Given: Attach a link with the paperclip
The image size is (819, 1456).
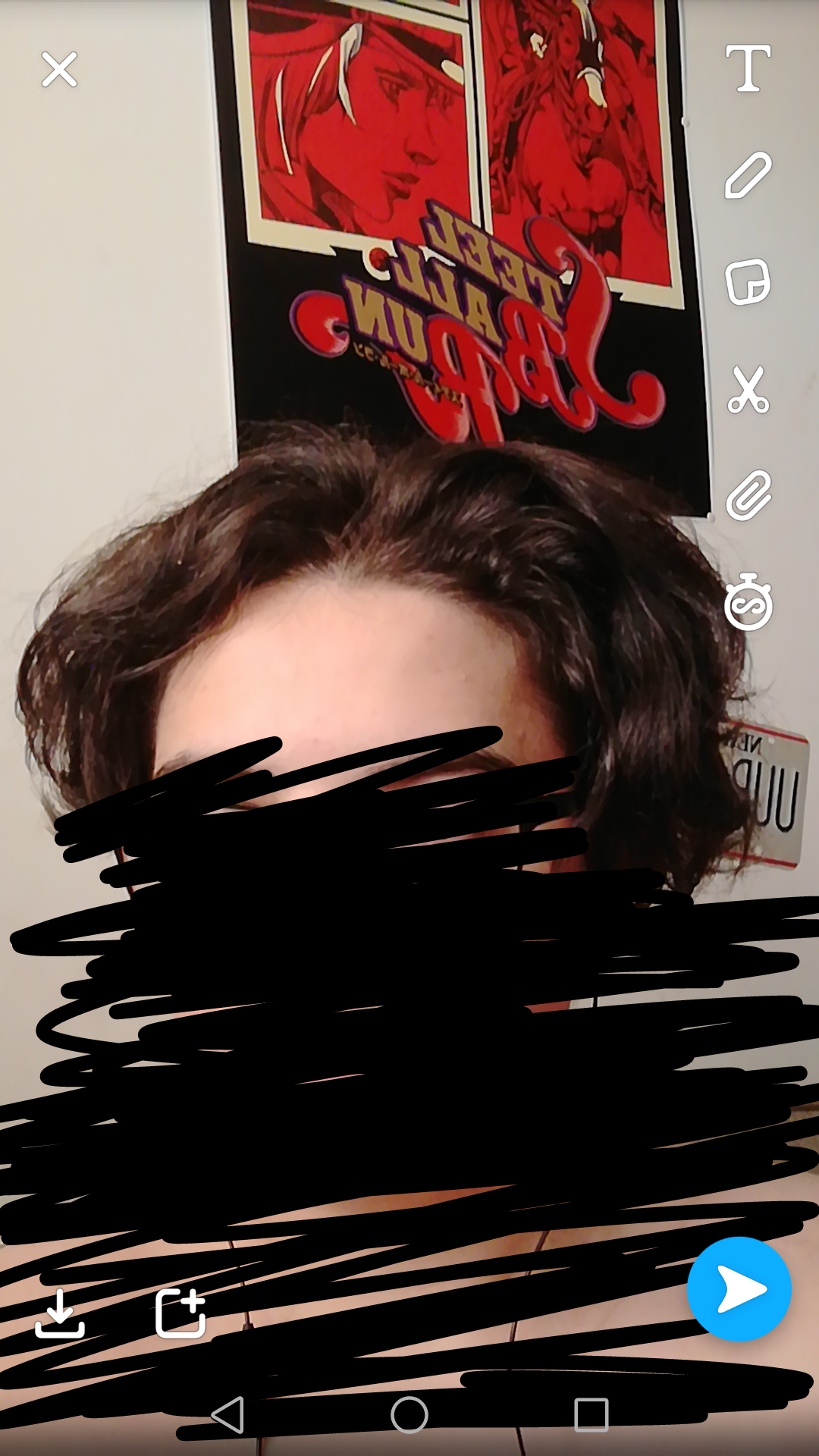Looking at the screenshot, I should (x=748, y=496).
